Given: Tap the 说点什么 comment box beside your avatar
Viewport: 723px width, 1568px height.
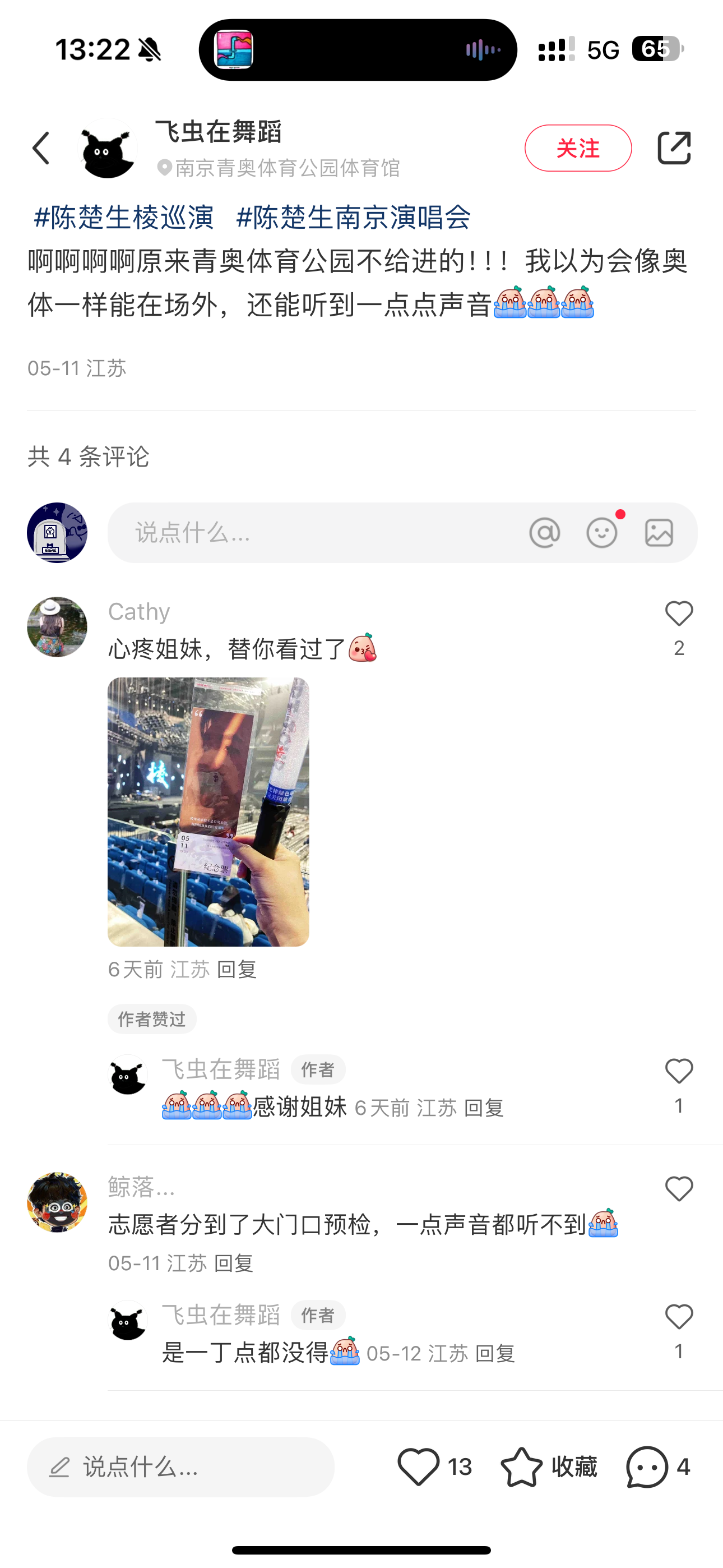Looking at the screenshot, I should (317, 533).
